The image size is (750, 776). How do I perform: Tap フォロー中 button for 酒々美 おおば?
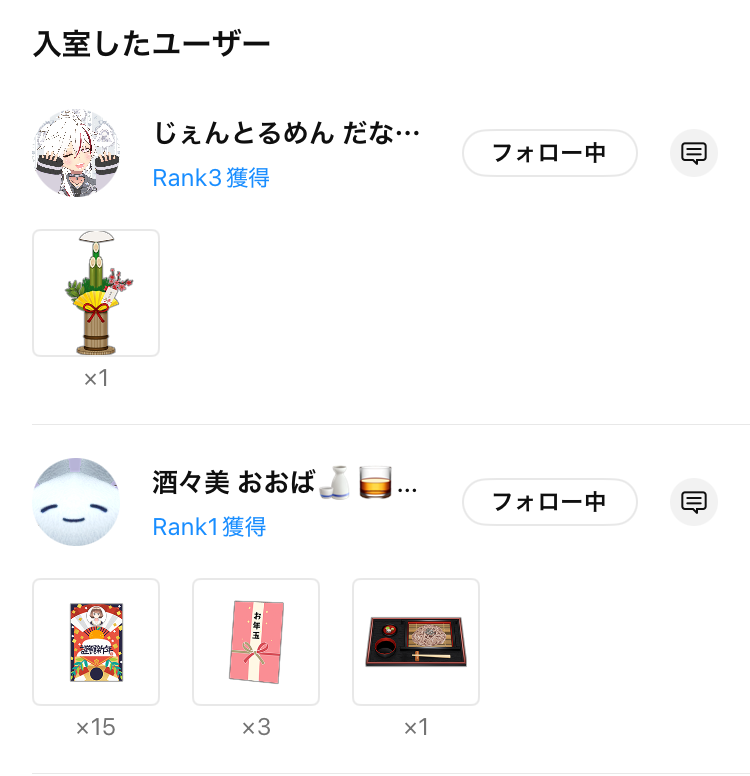pyautogui.click(x=549, y=502)
